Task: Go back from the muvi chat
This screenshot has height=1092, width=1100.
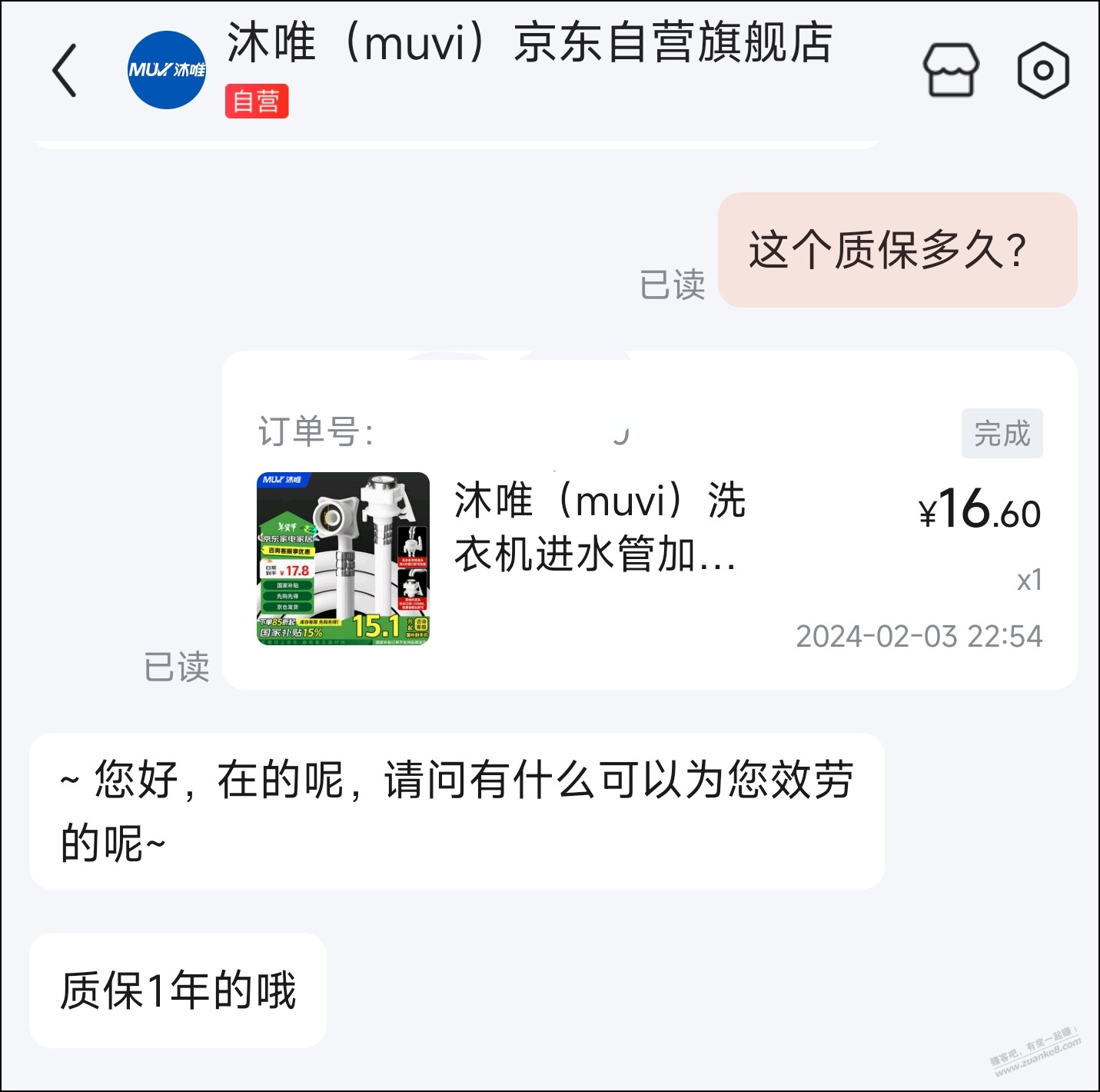Action: (x=65, y=71)
